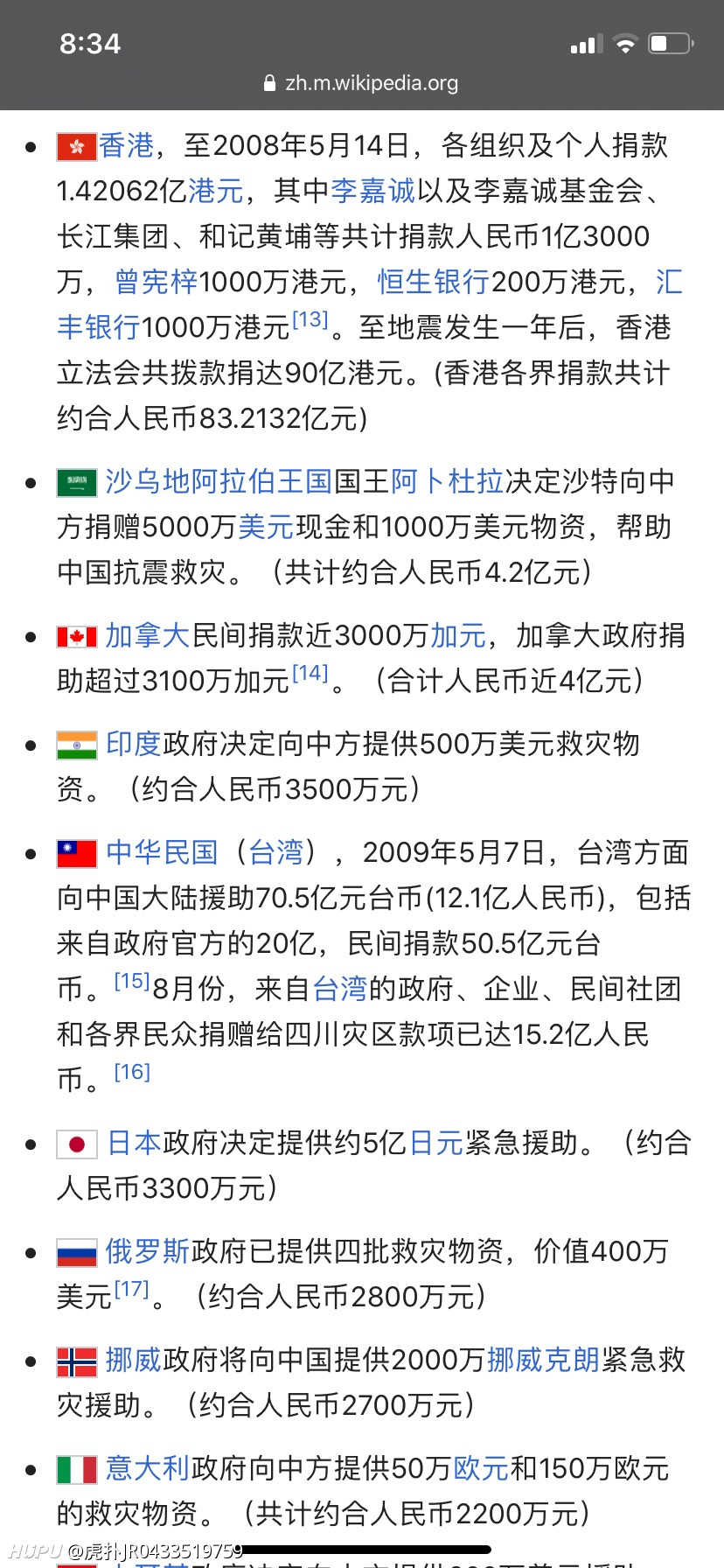Open the 印度 link
The height and width of the screenshot is (1568, 724).
click(x=134, y=744)
